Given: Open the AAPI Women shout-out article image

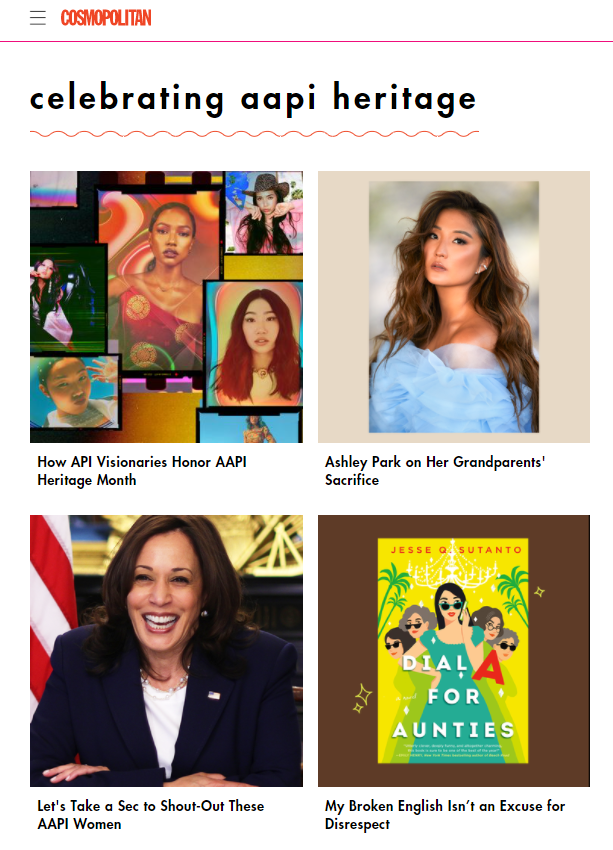Looking at the screenshot, I should click(x=166, y=650).
